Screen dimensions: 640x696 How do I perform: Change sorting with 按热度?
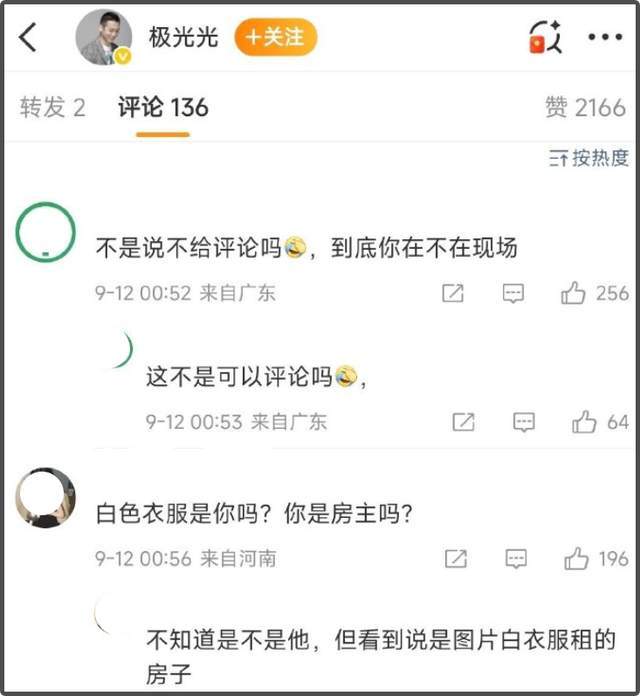588,158
